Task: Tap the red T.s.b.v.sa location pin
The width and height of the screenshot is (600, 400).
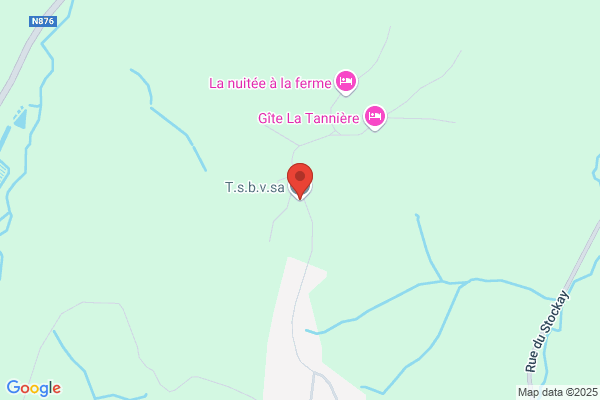Action: 300,181
